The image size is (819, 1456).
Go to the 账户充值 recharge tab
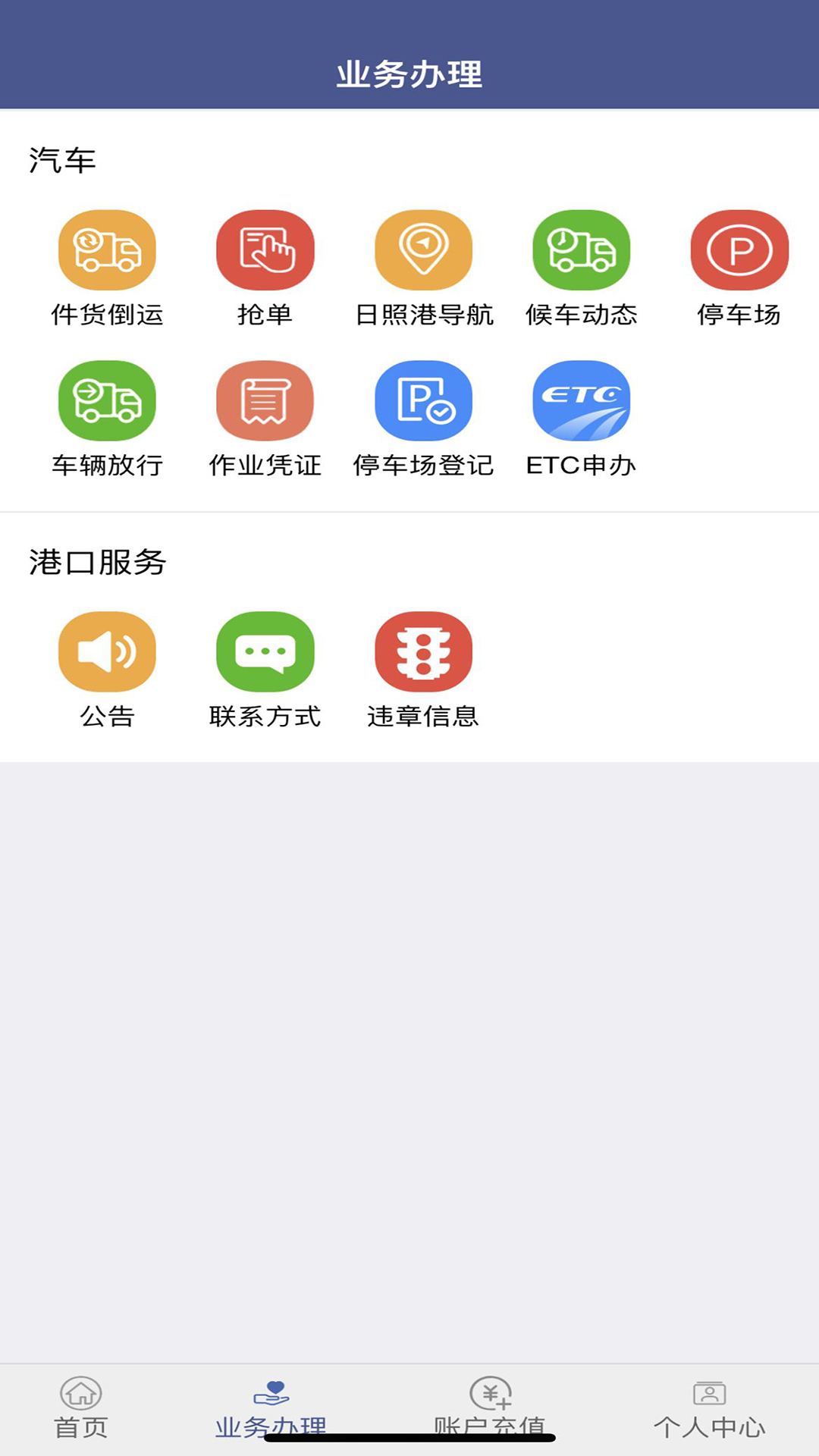490,1407
